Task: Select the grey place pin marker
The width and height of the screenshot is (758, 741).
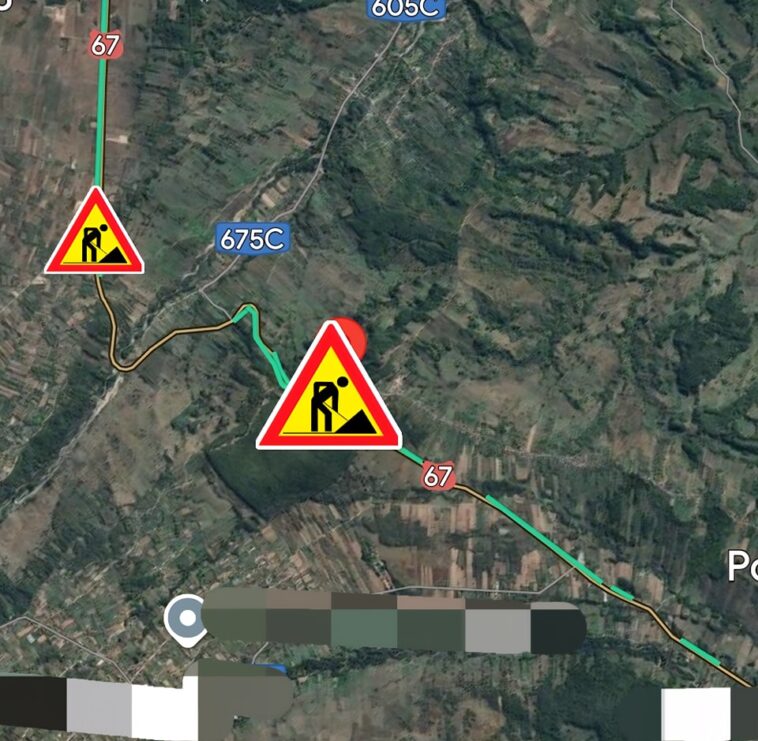Action: point(185,618)
